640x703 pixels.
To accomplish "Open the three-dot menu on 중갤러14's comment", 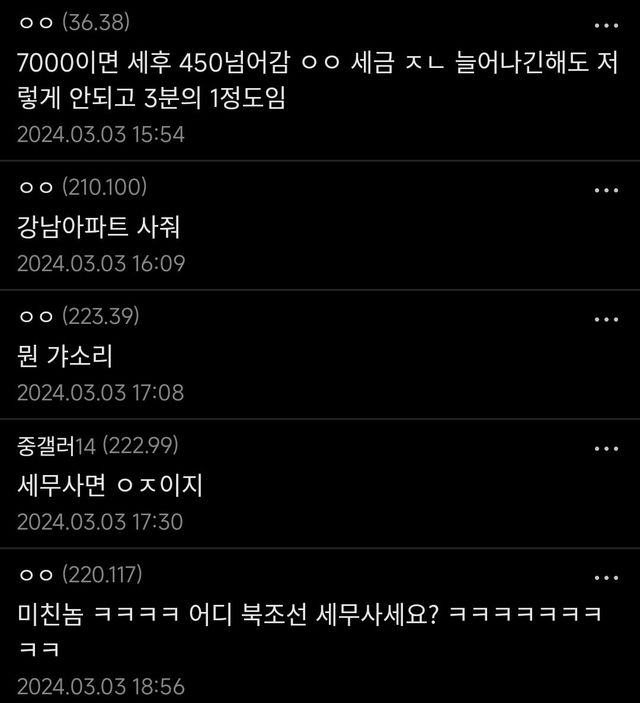I will pyautogui.click(x=606, y=449).
